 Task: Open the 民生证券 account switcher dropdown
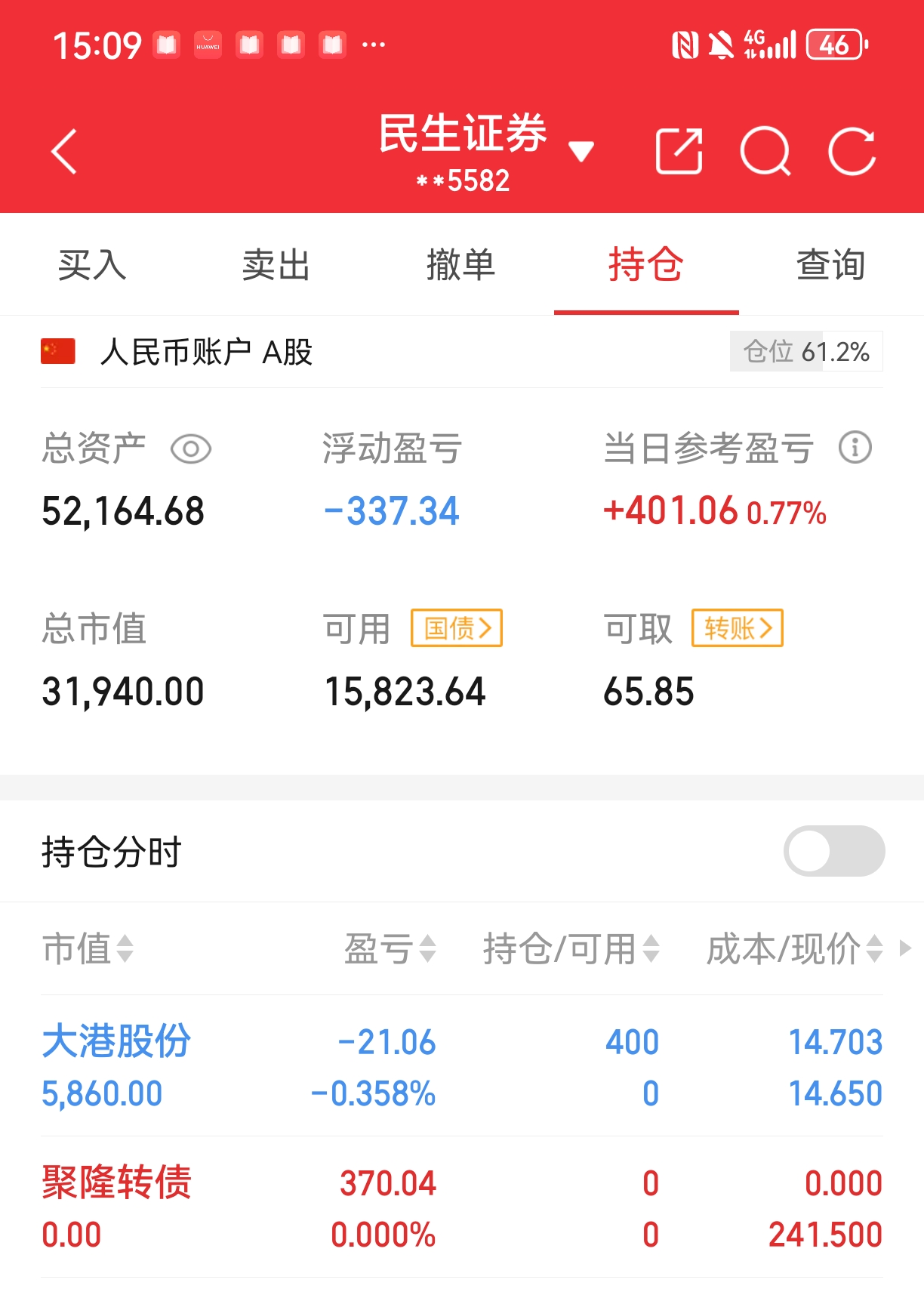pyautogui.click(x=486, y=152)
